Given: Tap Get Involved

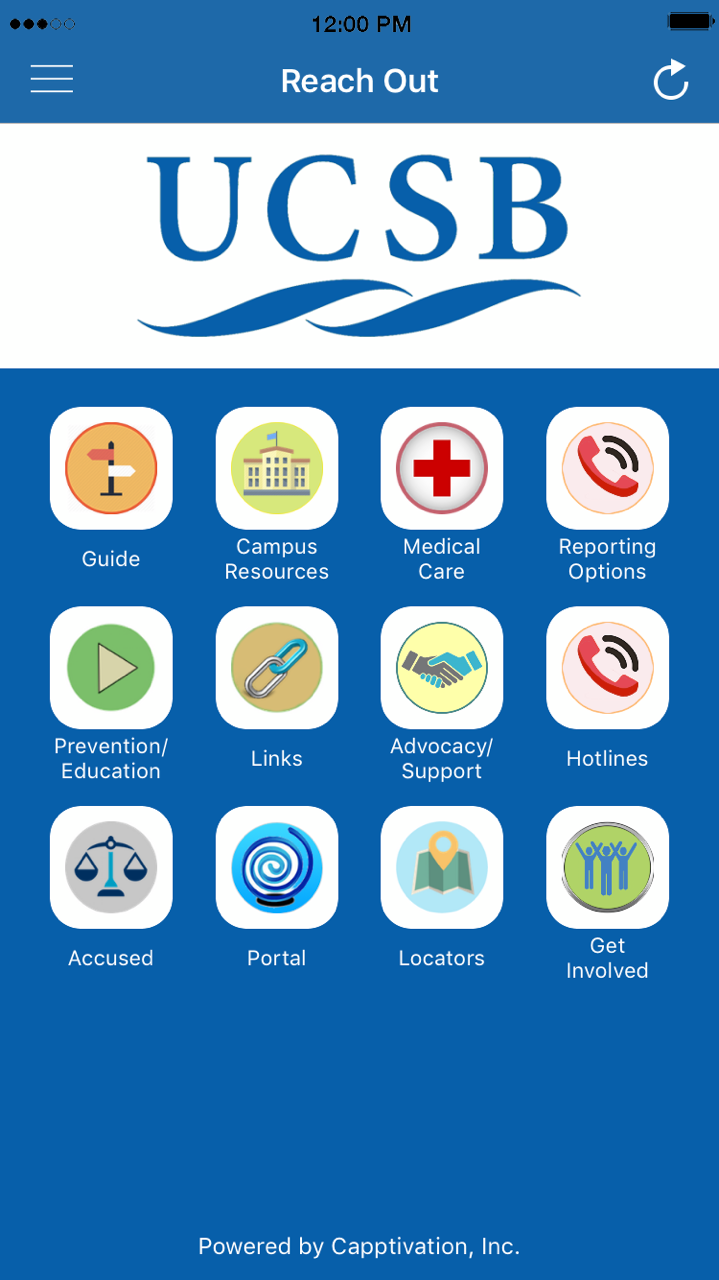Looking at the screenshot, I should (x=607, y=867).
